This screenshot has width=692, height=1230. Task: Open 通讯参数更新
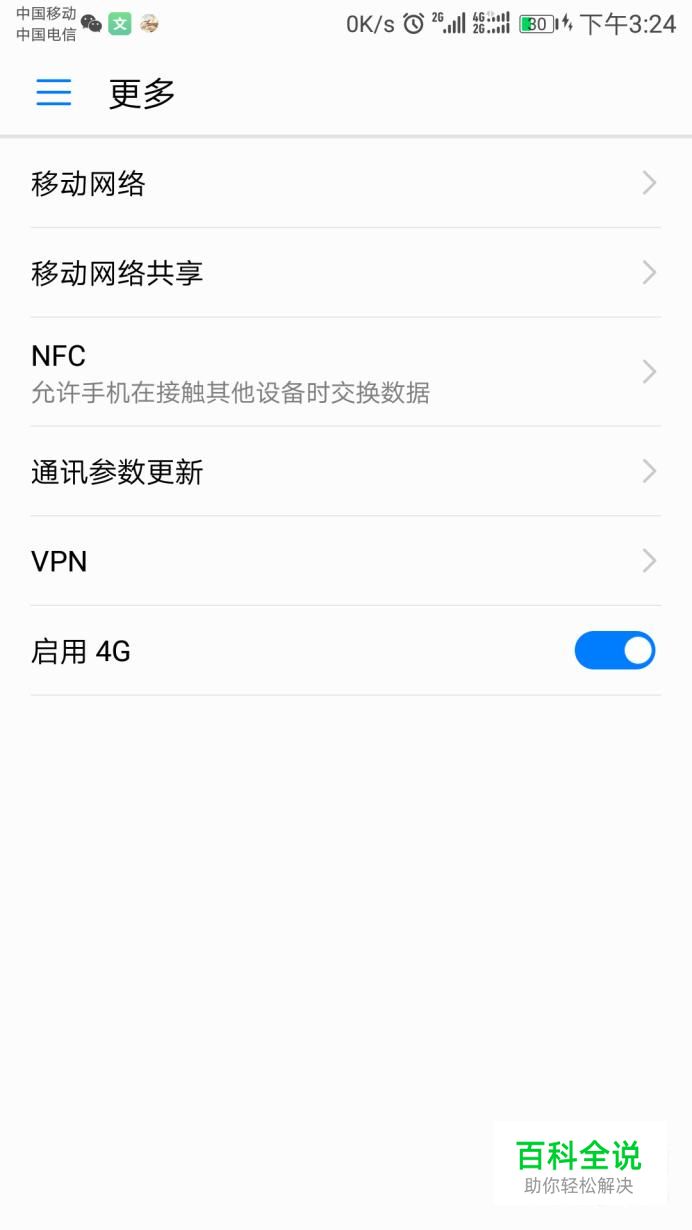pyautogui.click(x=345, y=471)
